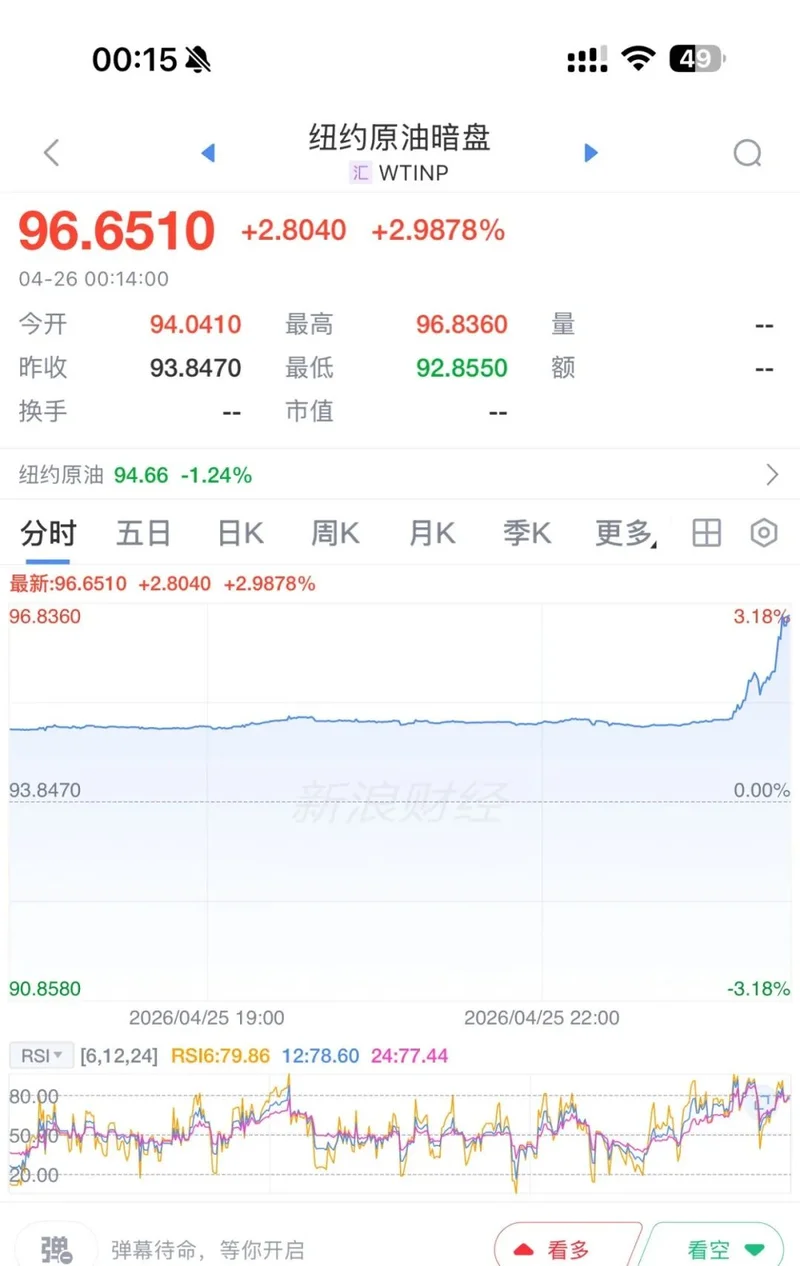Show the 月K chart
The height and width of the screenshot is (1266, 800).
point(432,534)
